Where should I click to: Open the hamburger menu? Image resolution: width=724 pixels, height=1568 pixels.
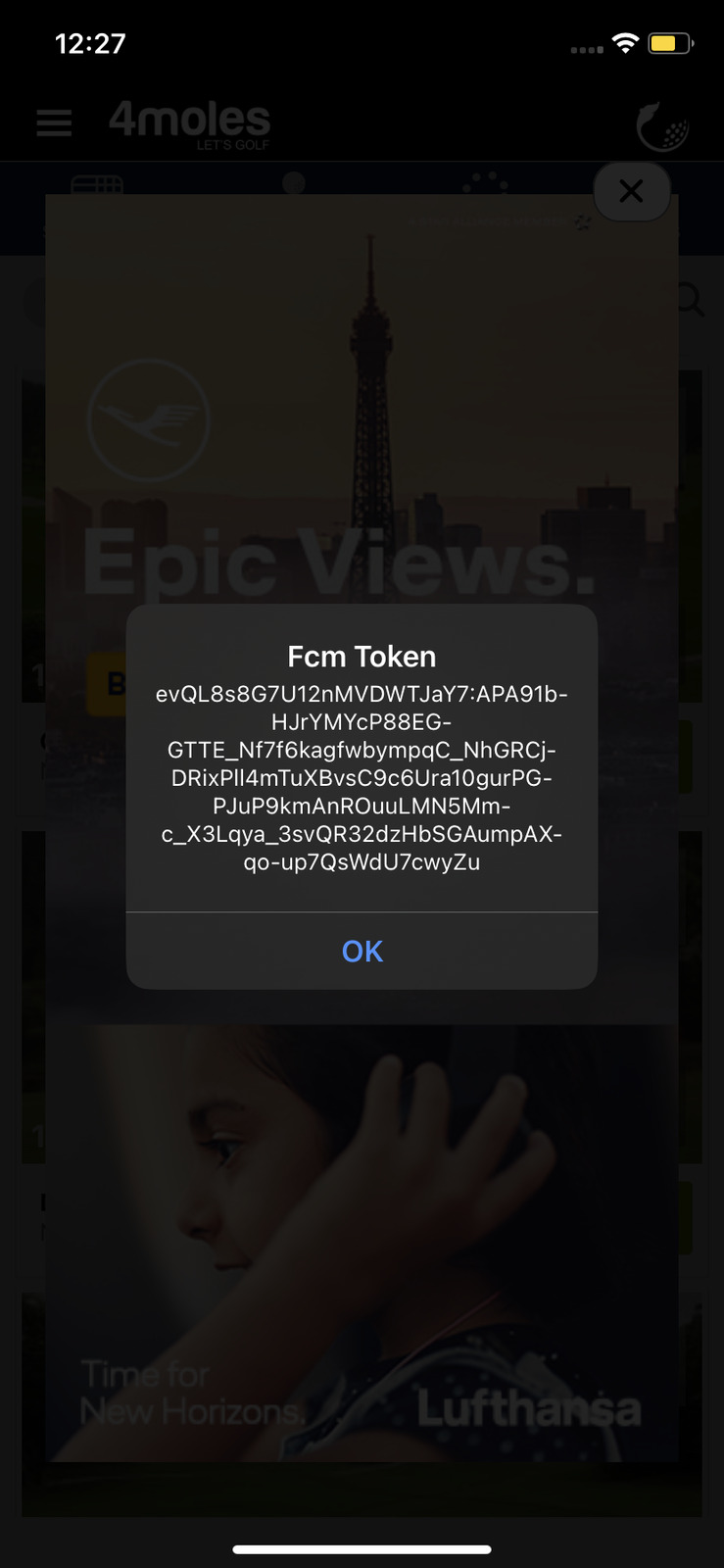pos(54,122)
